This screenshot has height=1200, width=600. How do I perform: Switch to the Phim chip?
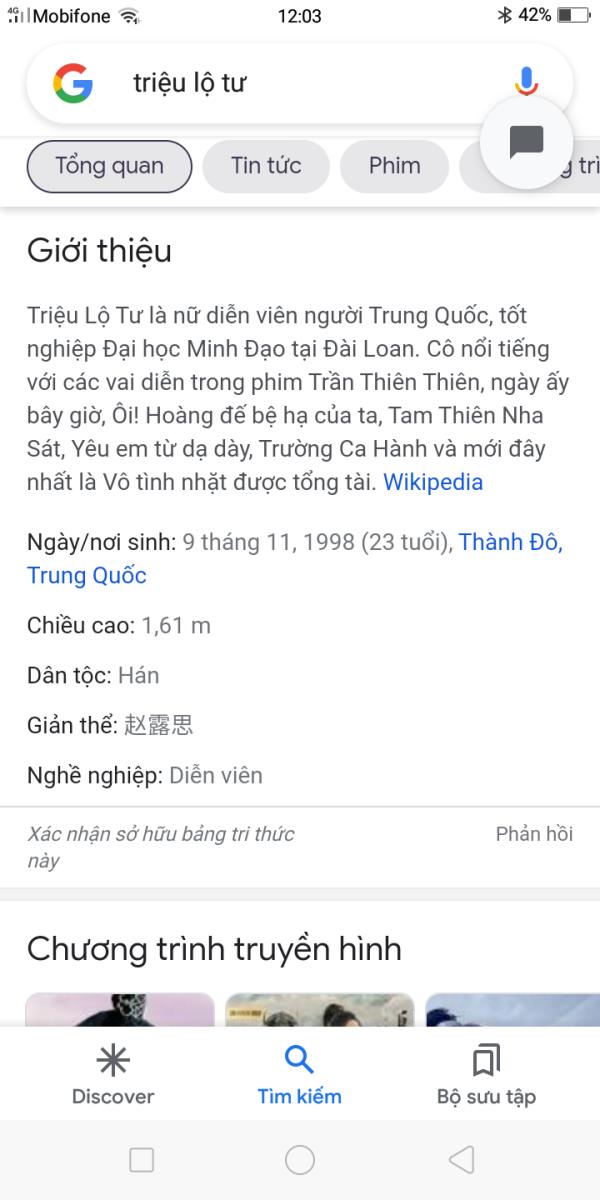(395, 166)
